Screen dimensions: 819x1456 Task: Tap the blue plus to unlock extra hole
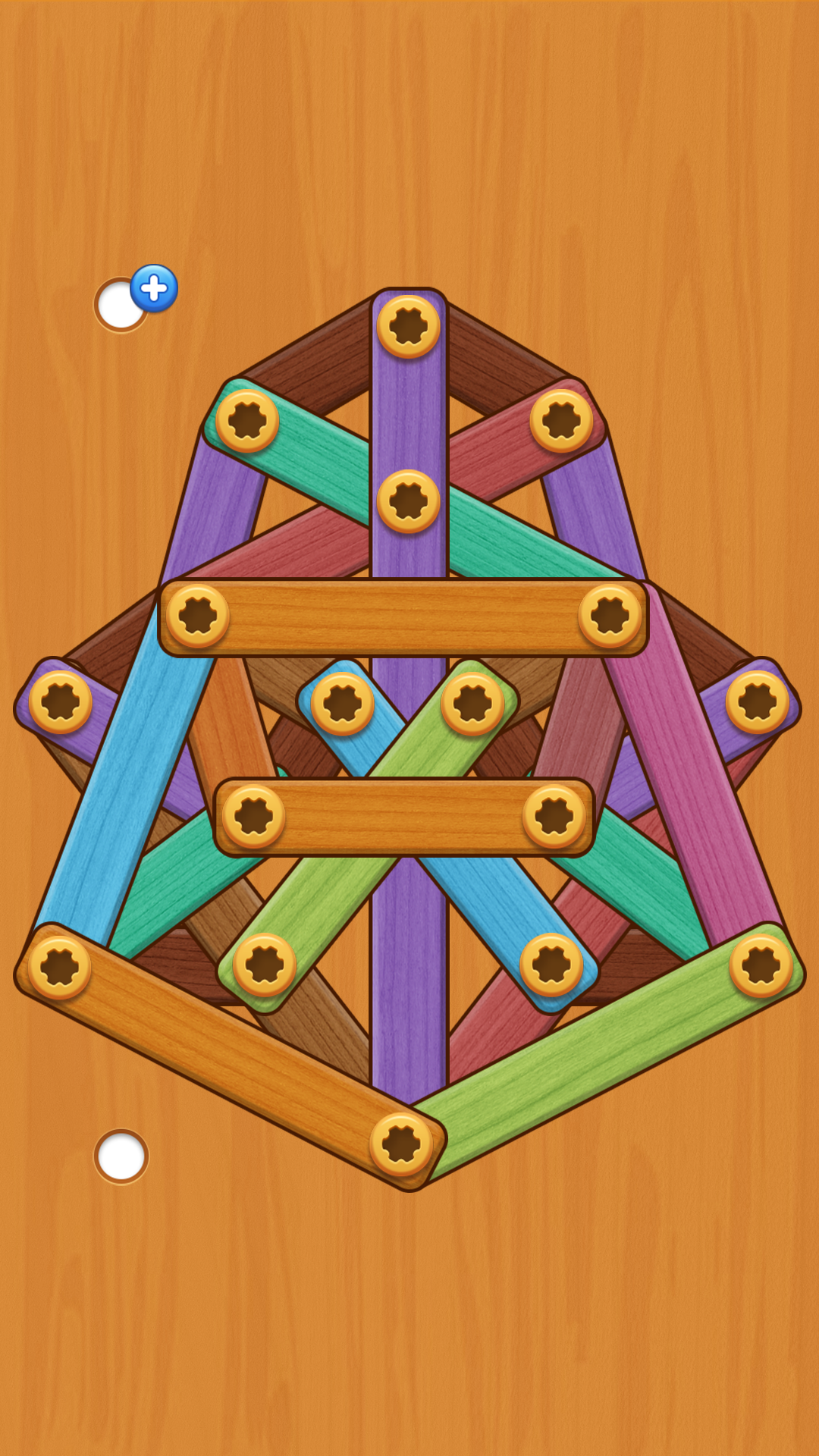(153, 288)
